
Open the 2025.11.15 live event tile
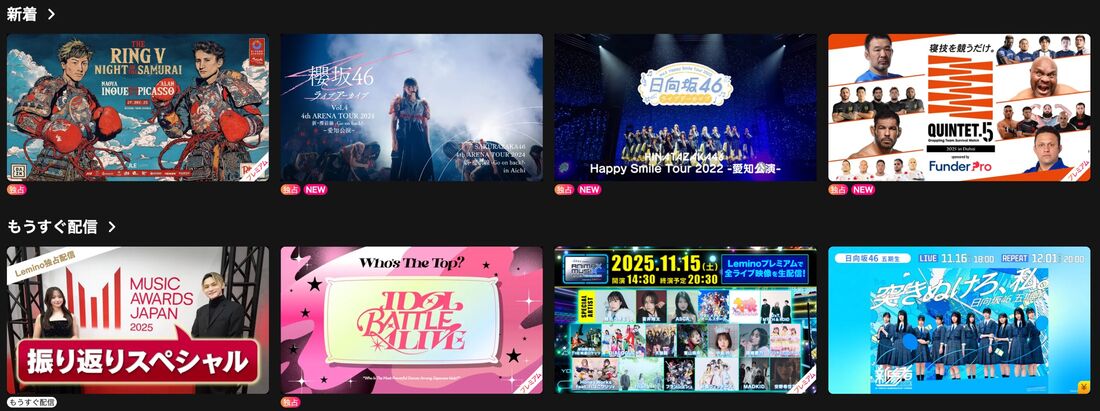point(685,320)
